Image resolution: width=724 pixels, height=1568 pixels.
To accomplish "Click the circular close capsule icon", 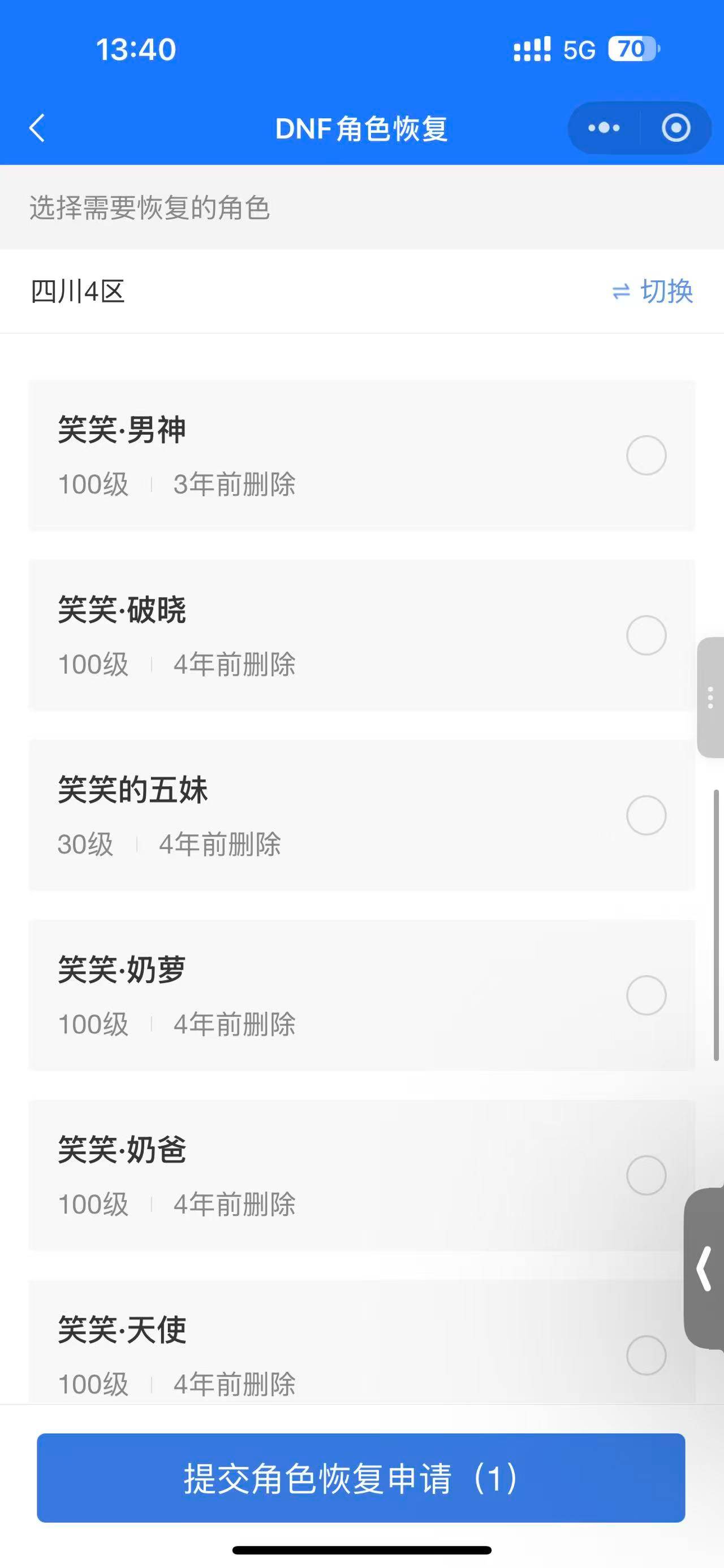I will (x=674, y=128).
